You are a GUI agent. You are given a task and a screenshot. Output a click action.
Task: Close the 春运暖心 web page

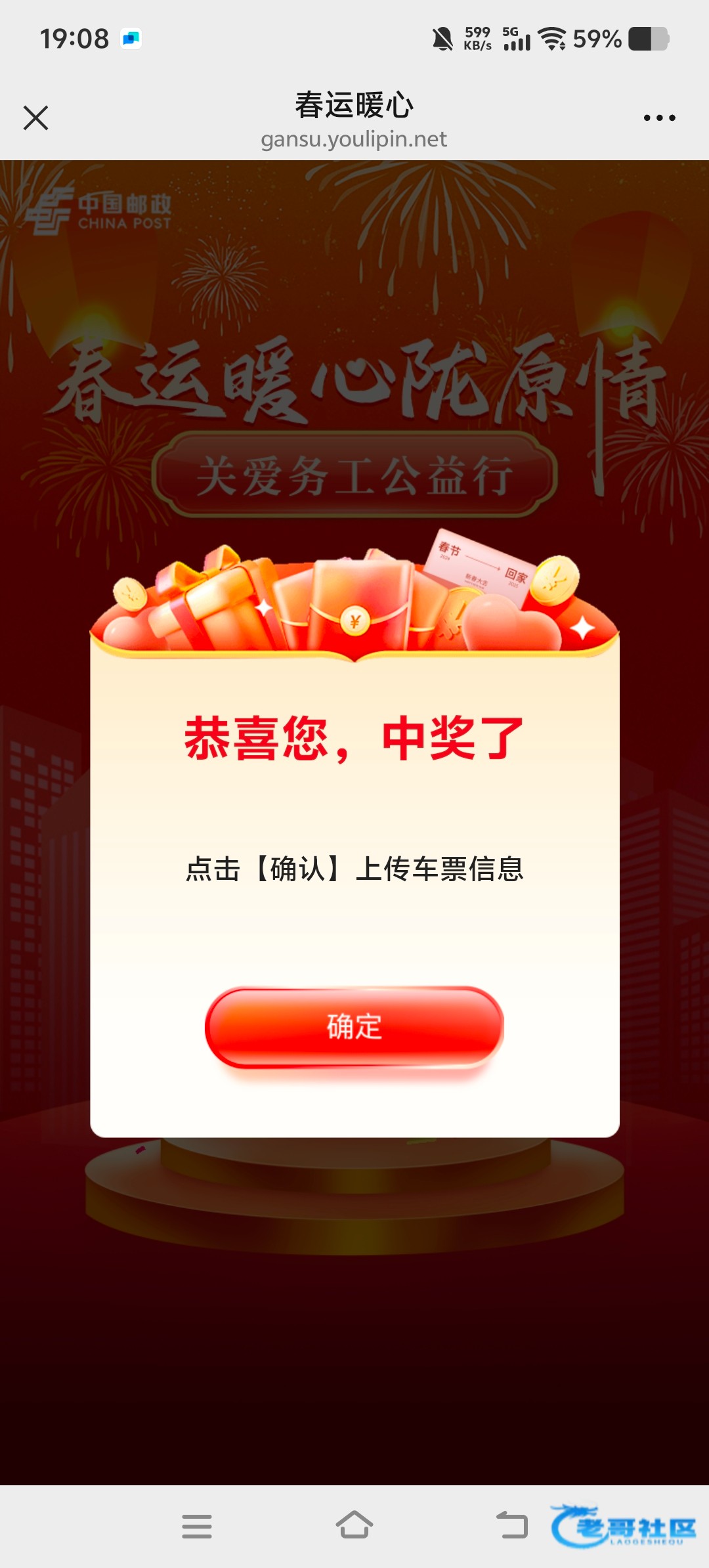[x=36, y=118]
